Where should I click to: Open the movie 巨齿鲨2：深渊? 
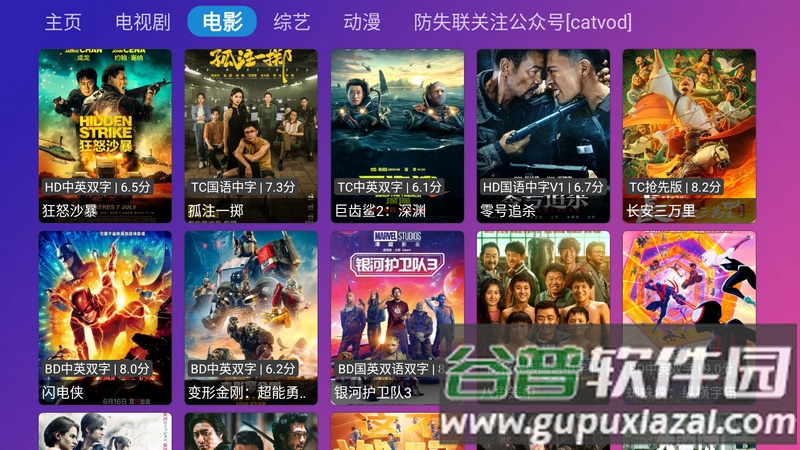pyautogui.click(x=397, y=135)
